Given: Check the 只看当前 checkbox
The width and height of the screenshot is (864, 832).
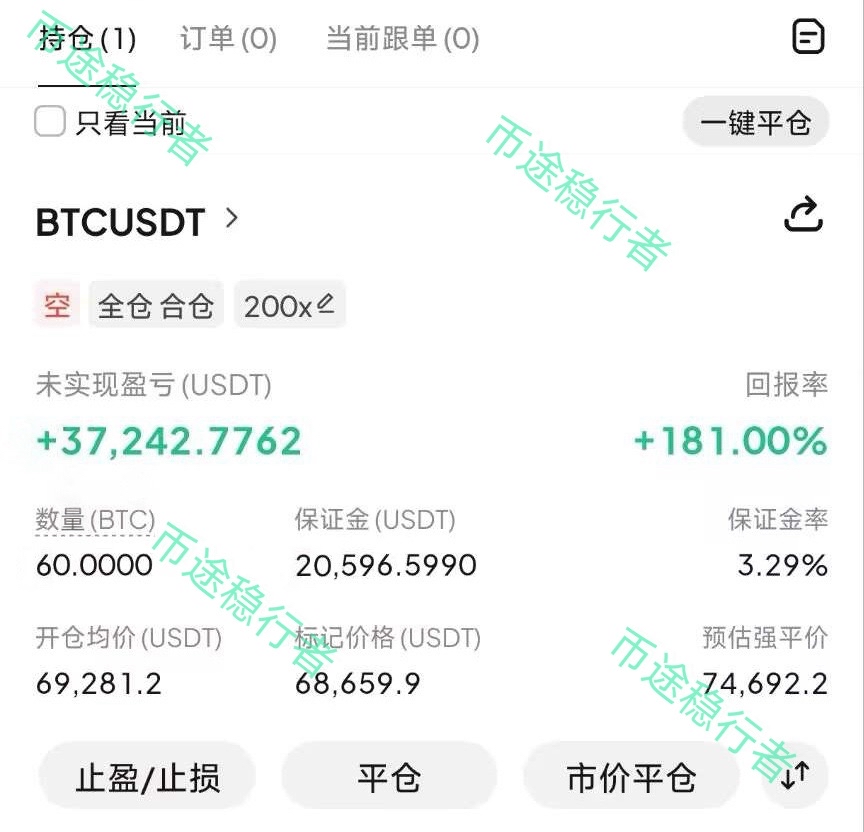Looking at the screenshot, I should 50,122.
